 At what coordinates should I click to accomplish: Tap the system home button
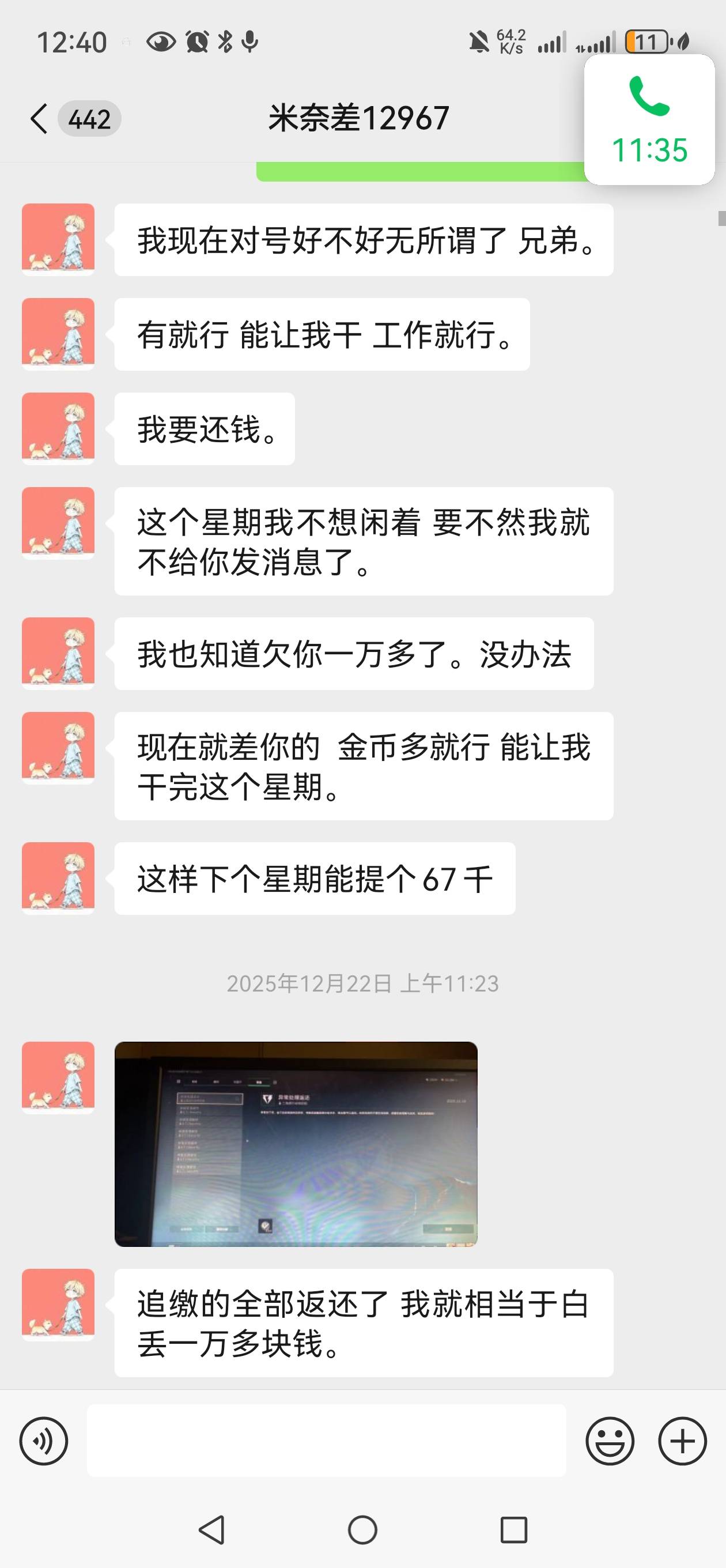(x=362, y=1529)
